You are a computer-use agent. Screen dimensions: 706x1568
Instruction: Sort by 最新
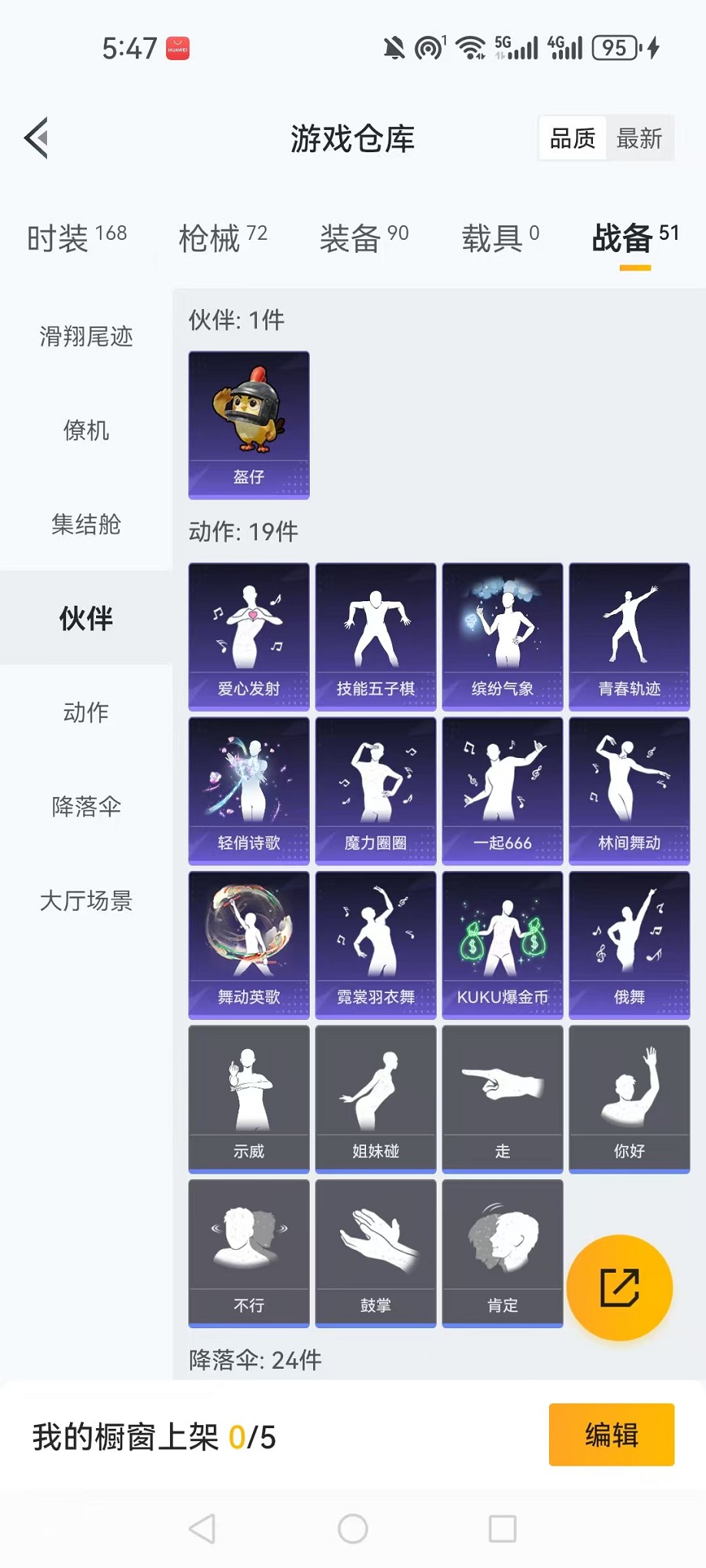pos(639,138)
